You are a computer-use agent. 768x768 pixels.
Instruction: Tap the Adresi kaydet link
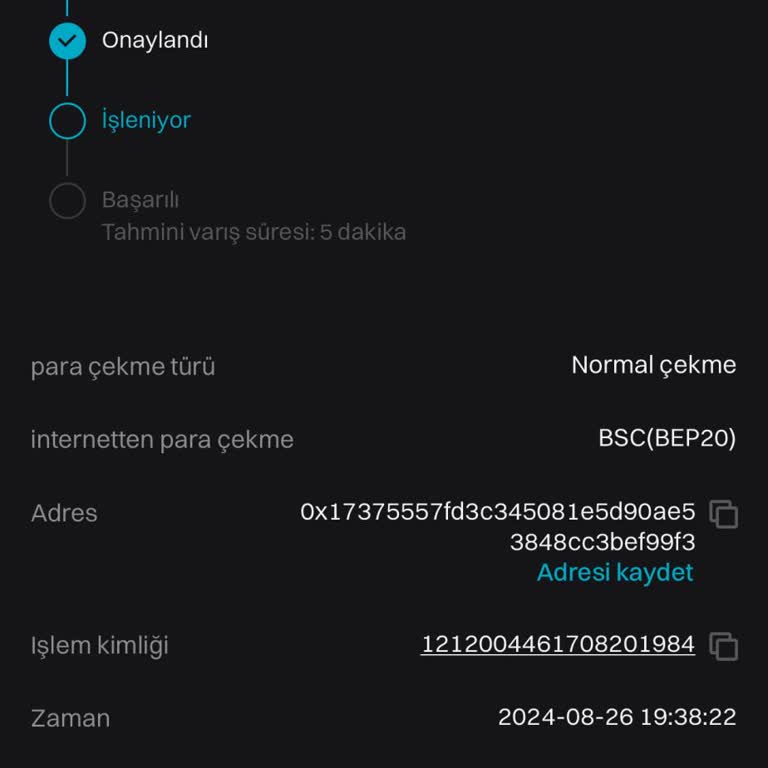click(614, 573)
